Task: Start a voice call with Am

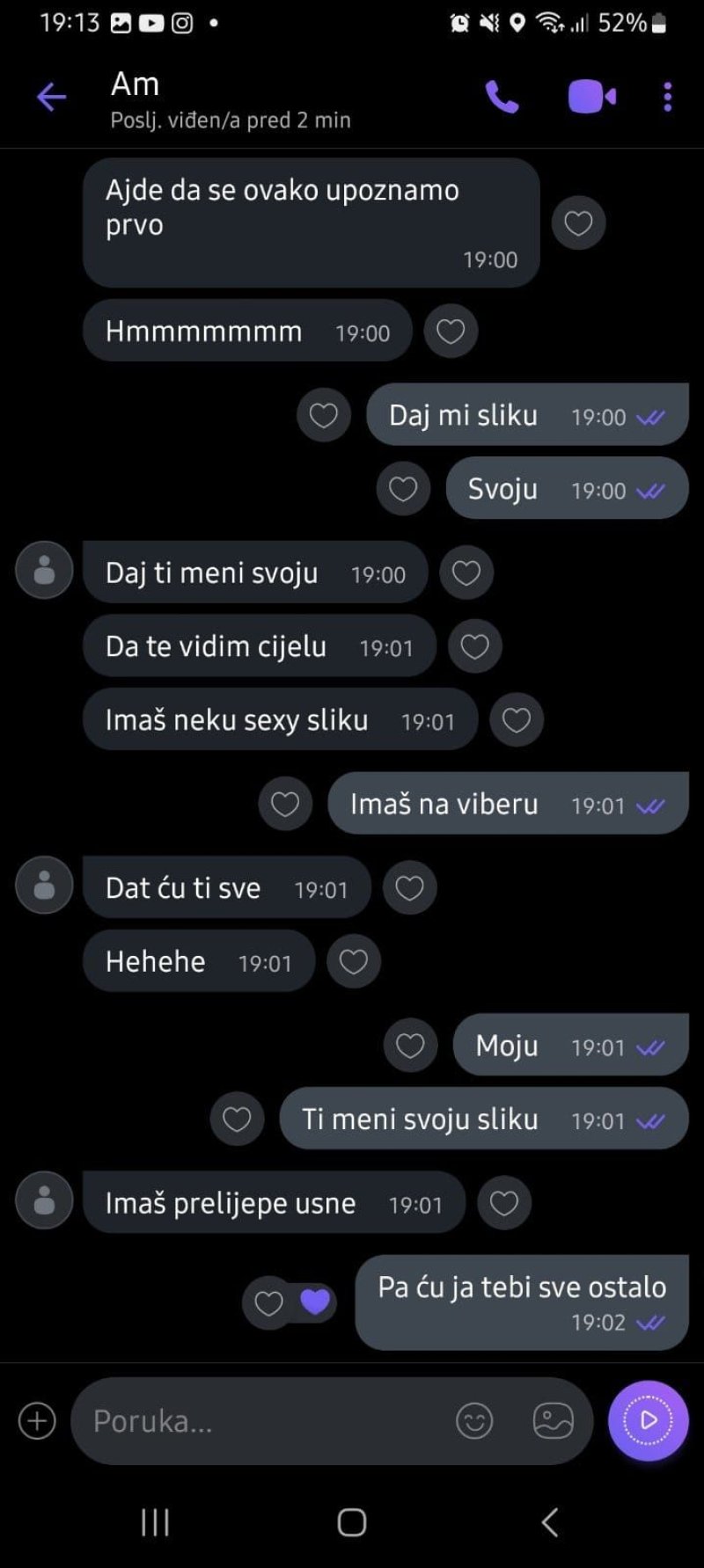Action: pos(502,97)
